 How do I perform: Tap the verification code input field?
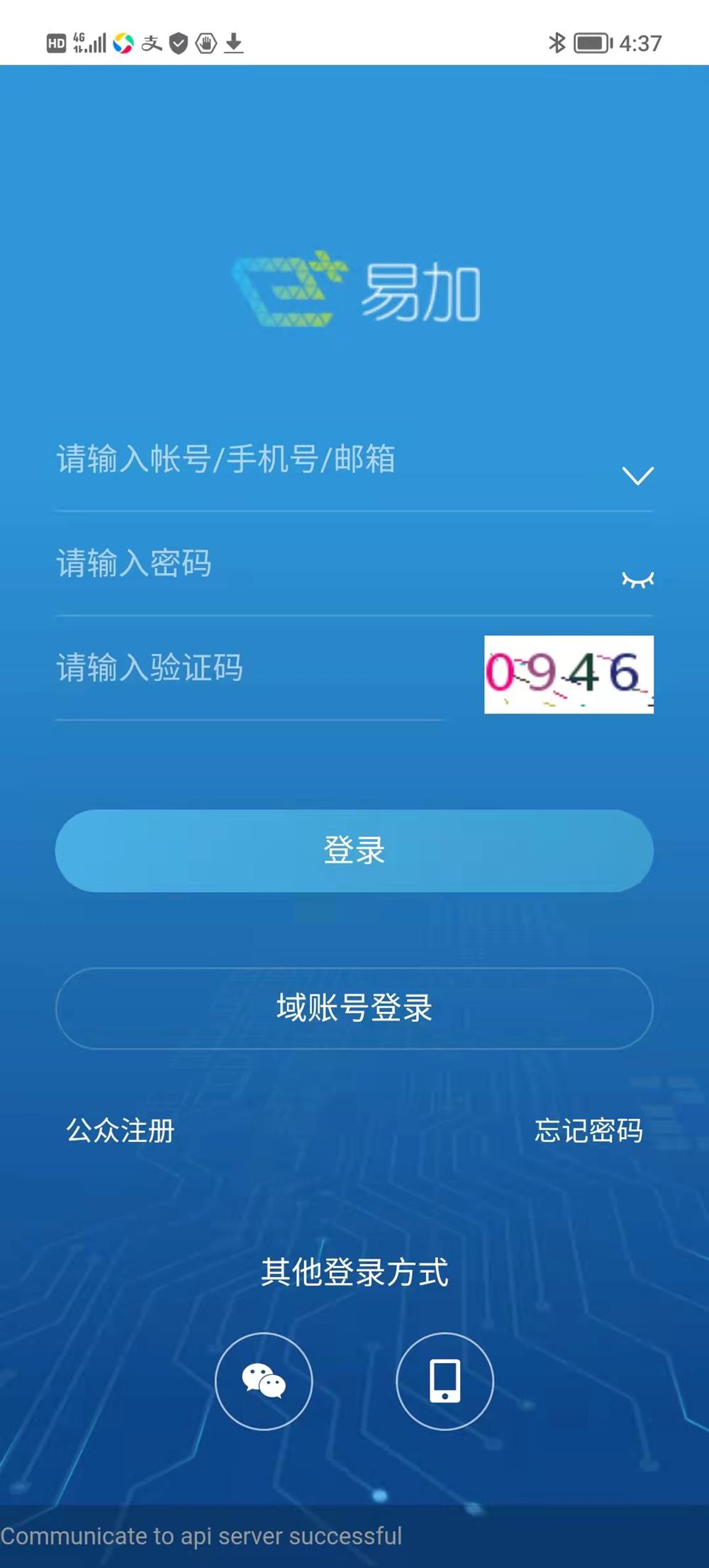click(x=248, y=668)
